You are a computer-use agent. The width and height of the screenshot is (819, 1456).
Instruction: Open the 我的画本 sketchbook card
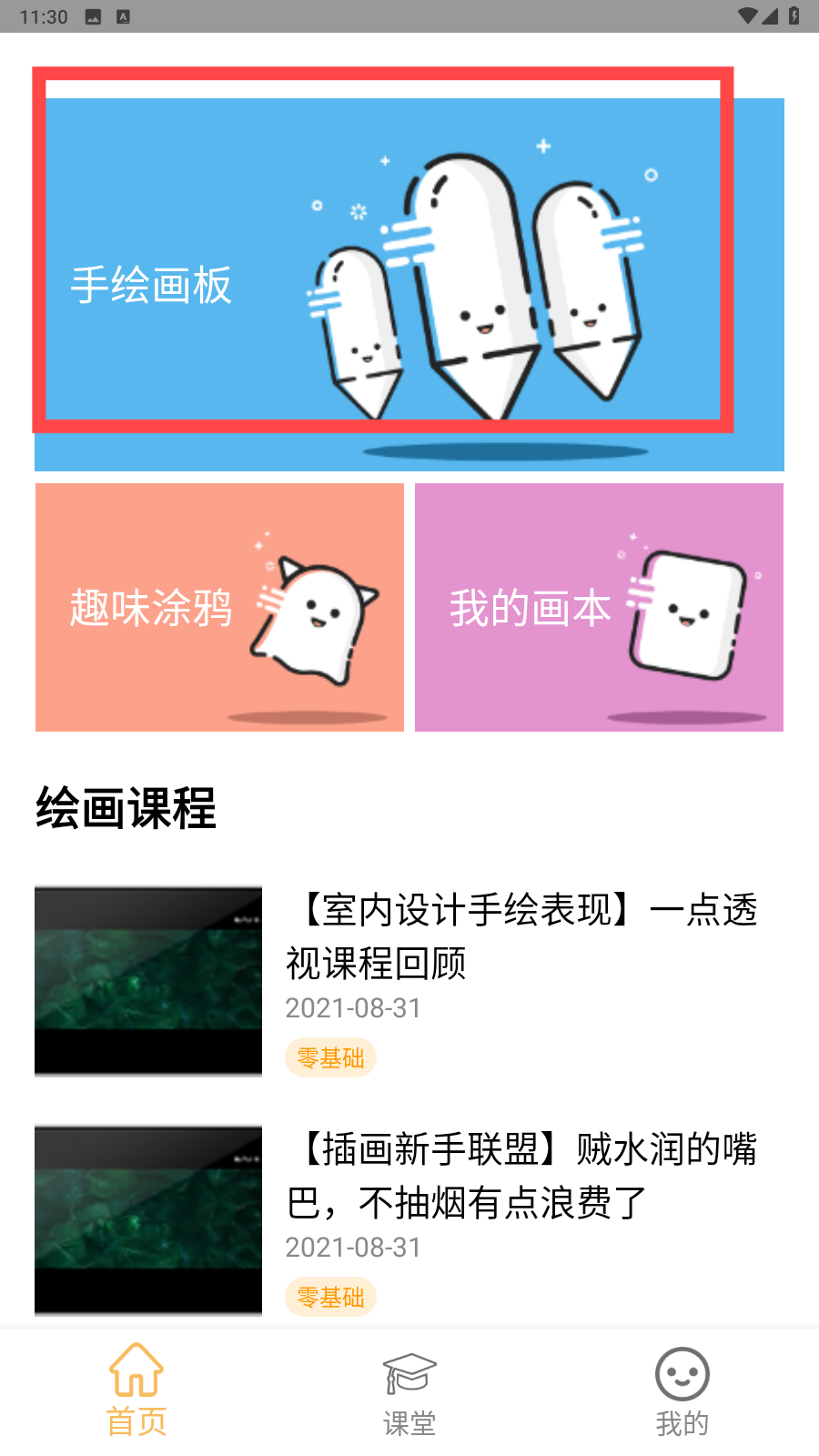599,607
